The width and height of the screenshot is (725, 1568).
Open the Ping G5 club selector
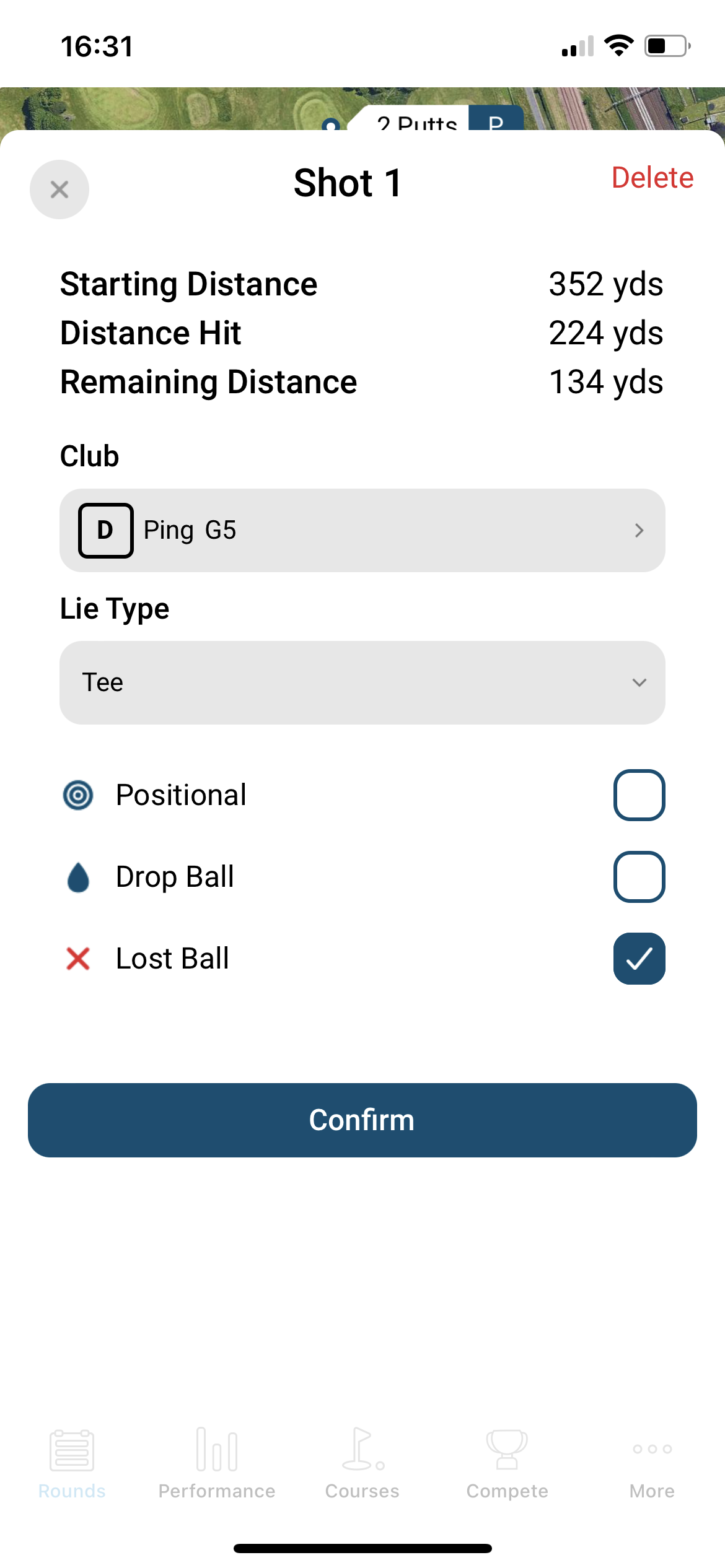[x=362, y=530]
